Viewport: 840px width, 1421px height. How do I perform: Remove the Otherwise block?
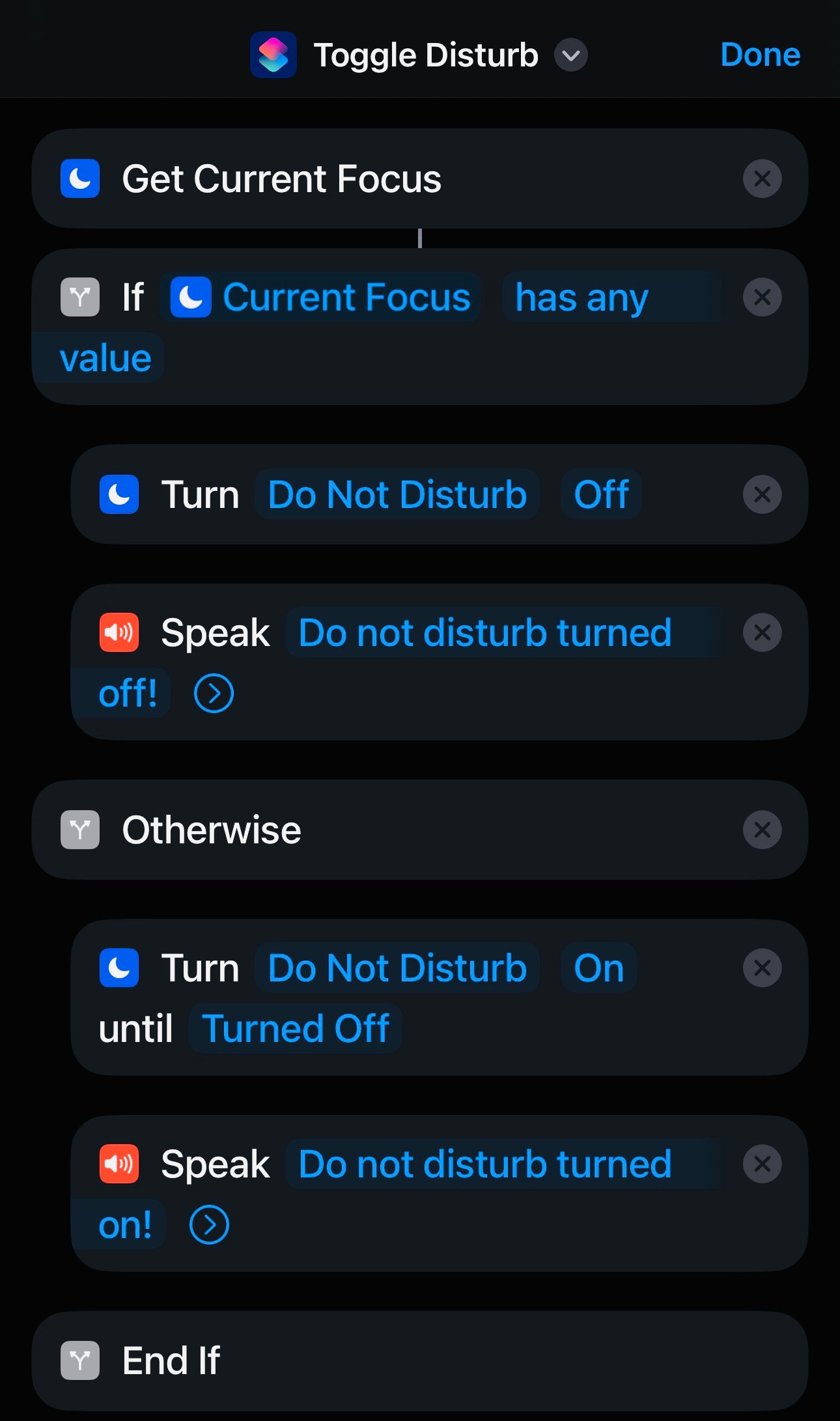[762, 830]
